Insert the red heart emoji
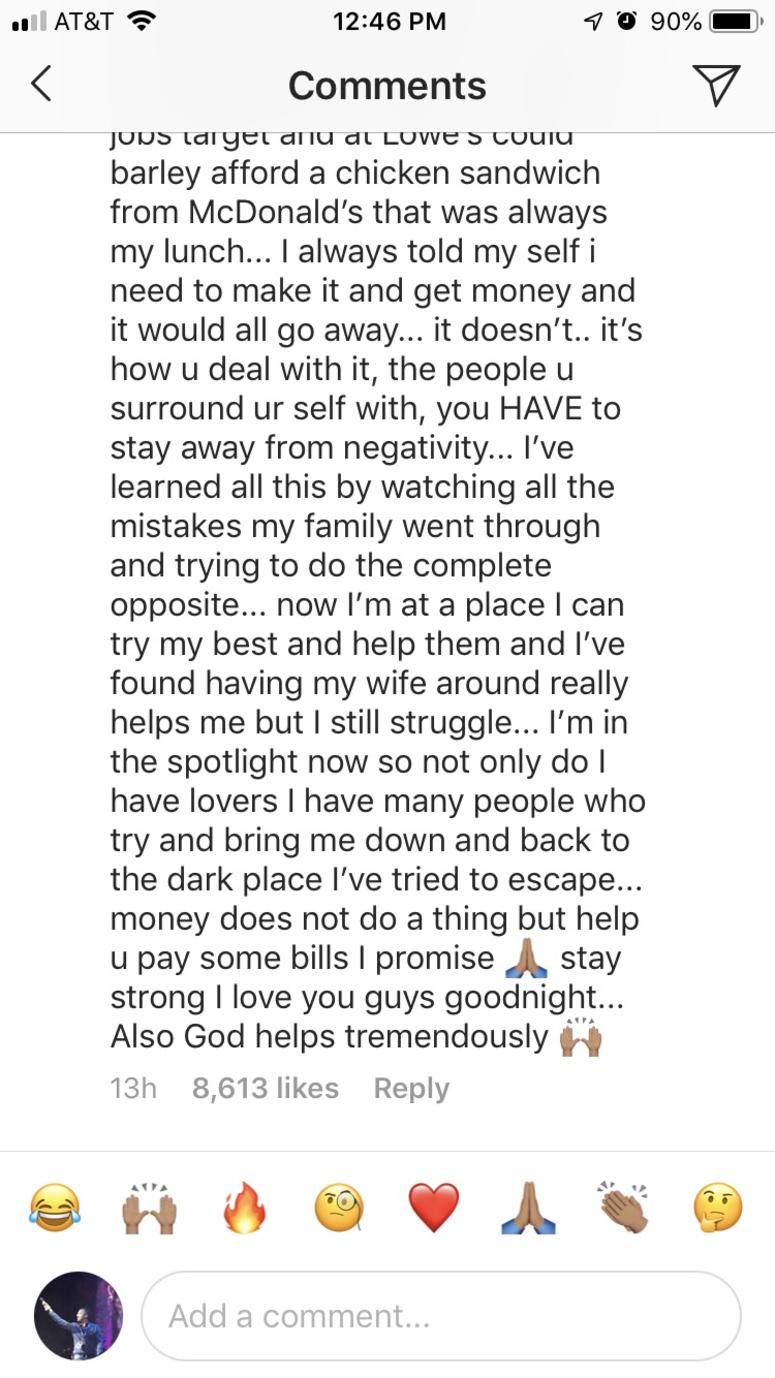Screen dimensions: 775x1378 [434, 1207]
